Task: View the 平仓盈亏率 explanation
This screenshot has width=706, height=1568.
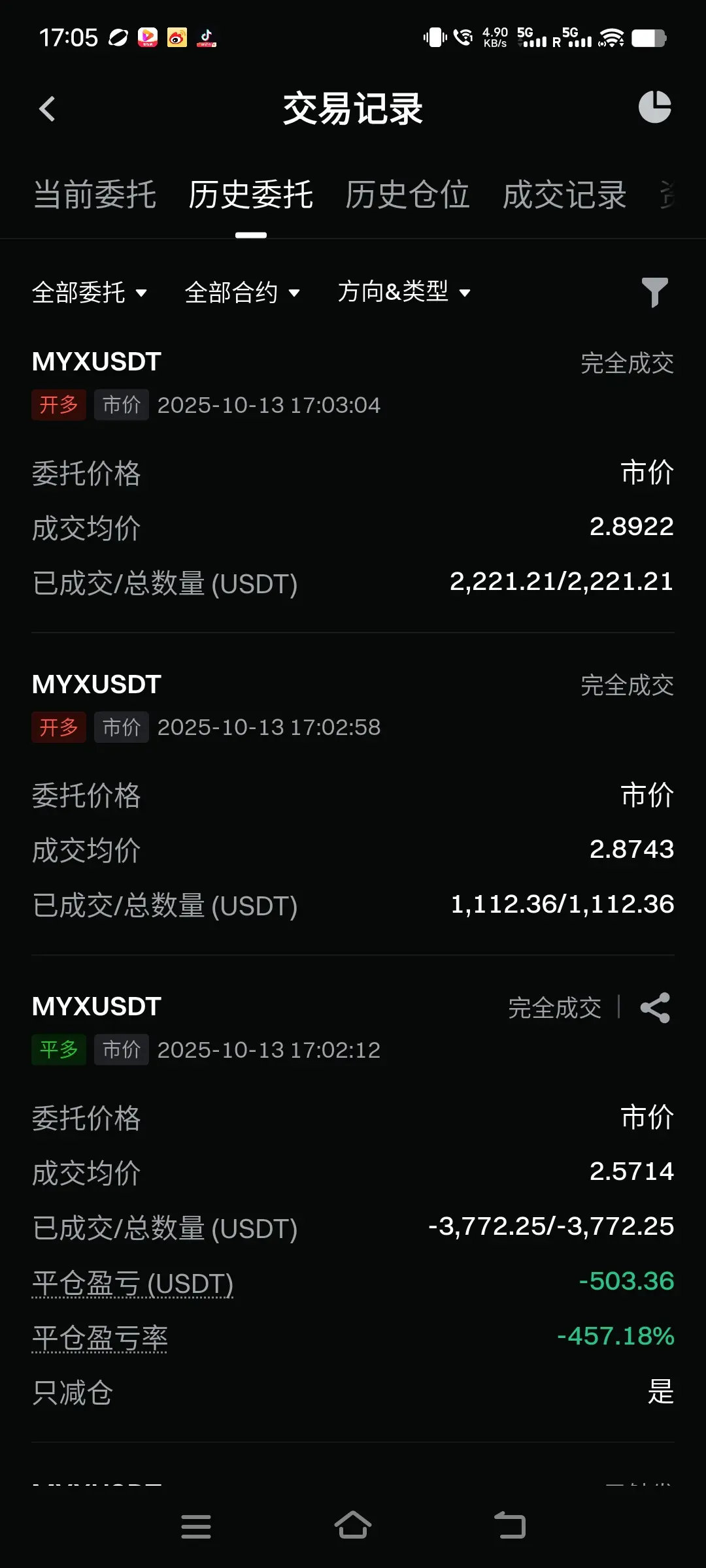Action: click(x=100, y=1338)
